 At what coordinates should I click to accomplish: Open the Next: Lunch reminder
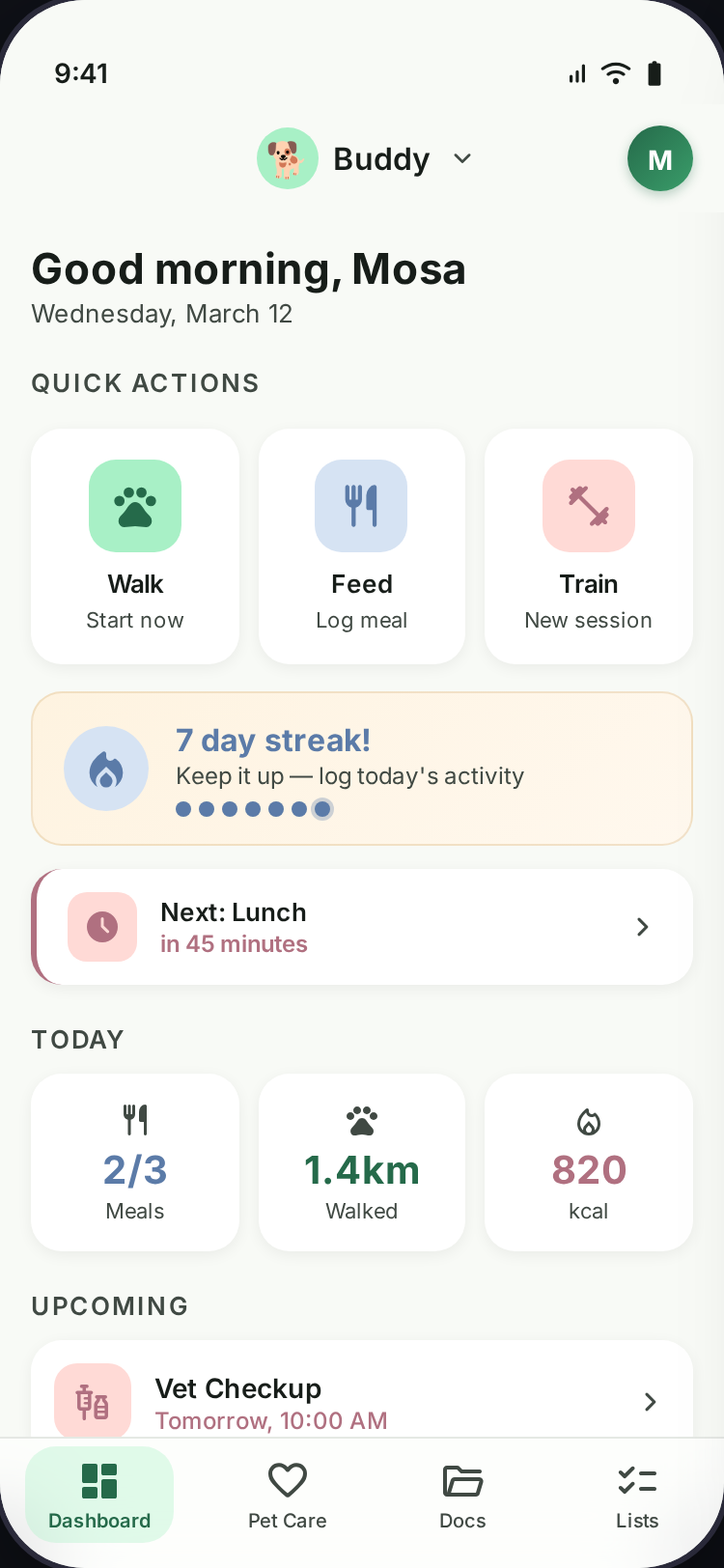[x=362, y=927]
